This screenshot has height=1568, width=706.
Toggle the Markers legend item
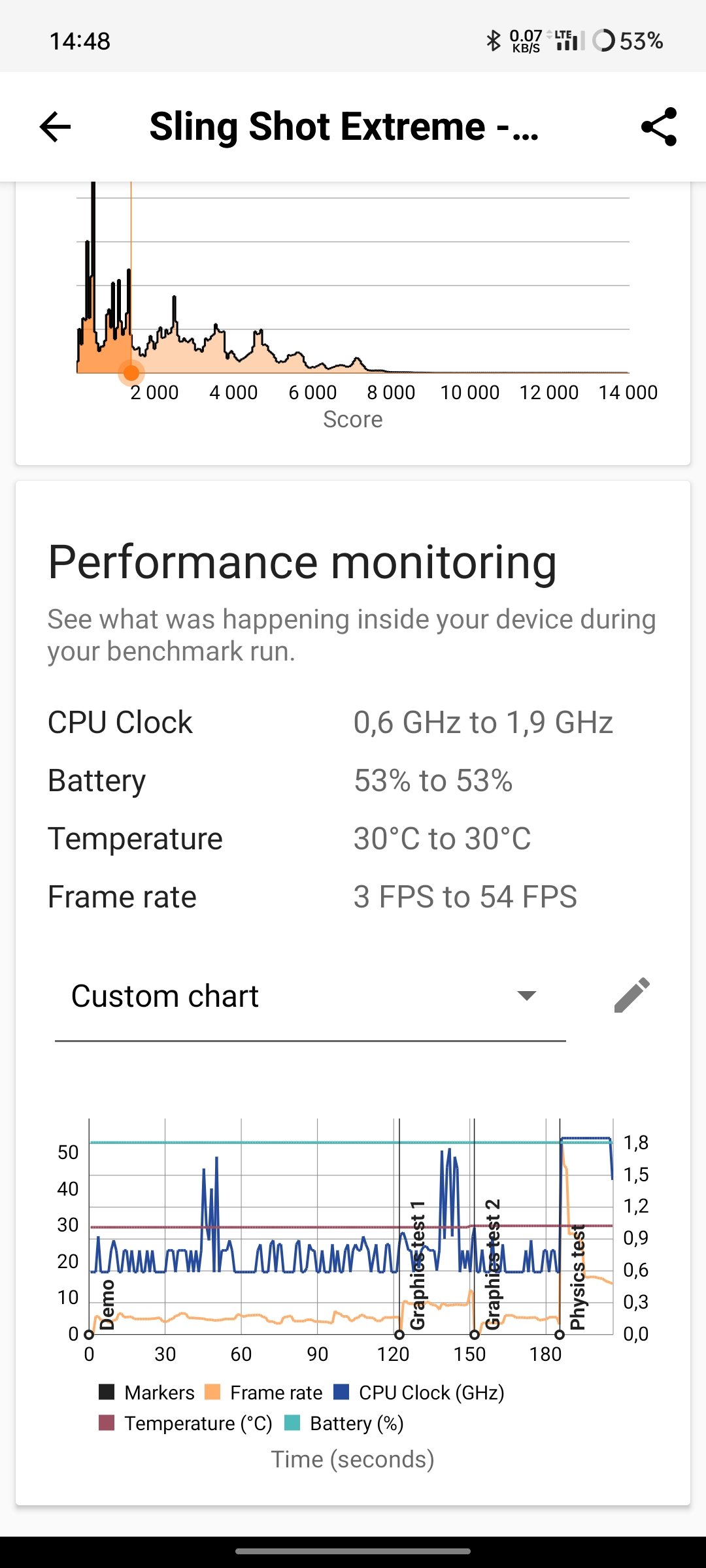pyautogui.click(x=146, y=1392)
